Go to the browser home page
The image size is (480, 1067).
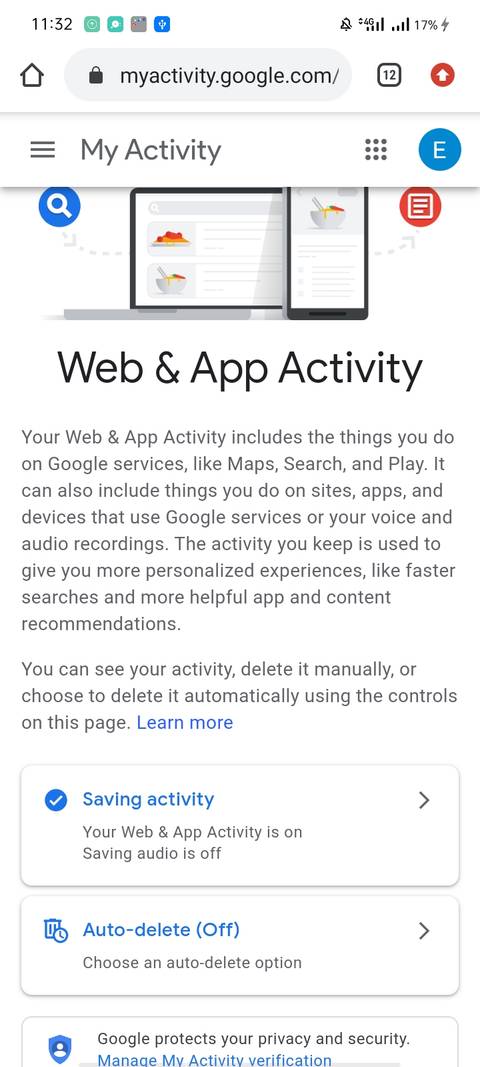point(32,76)
